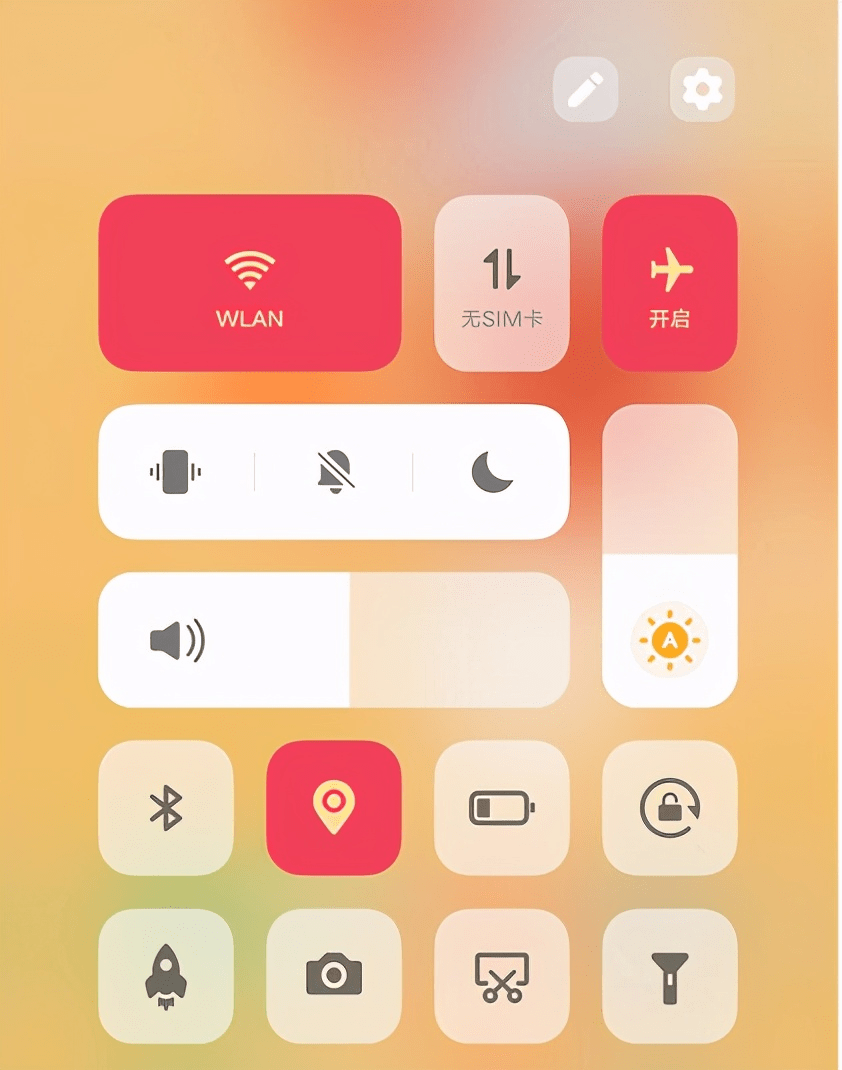Turn on Bluetooth
Image resolution: width=842 pixels, height=1070 pixels.
pos(166,808)
